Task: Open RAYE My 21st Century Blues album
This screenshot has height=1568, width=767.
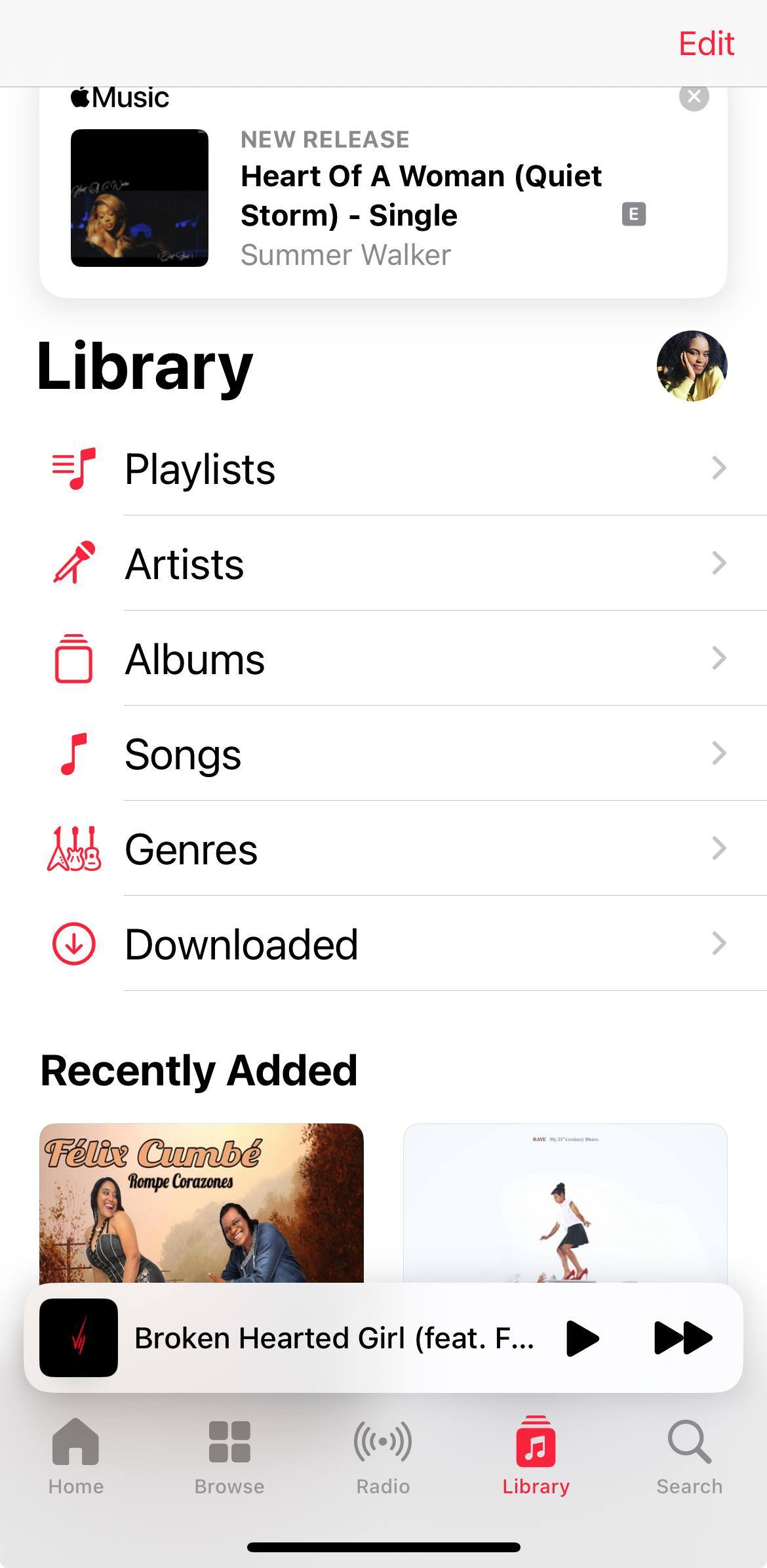Action: click(565, 1203)
